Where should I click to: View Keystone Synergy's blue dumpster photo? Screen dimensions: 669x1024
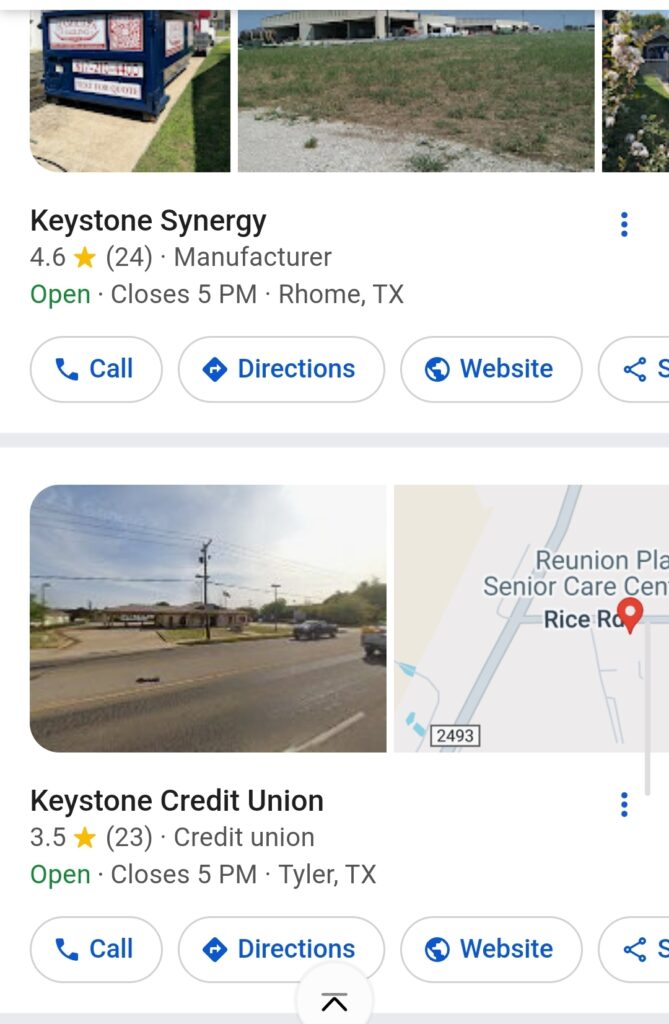tap(130, 90)
